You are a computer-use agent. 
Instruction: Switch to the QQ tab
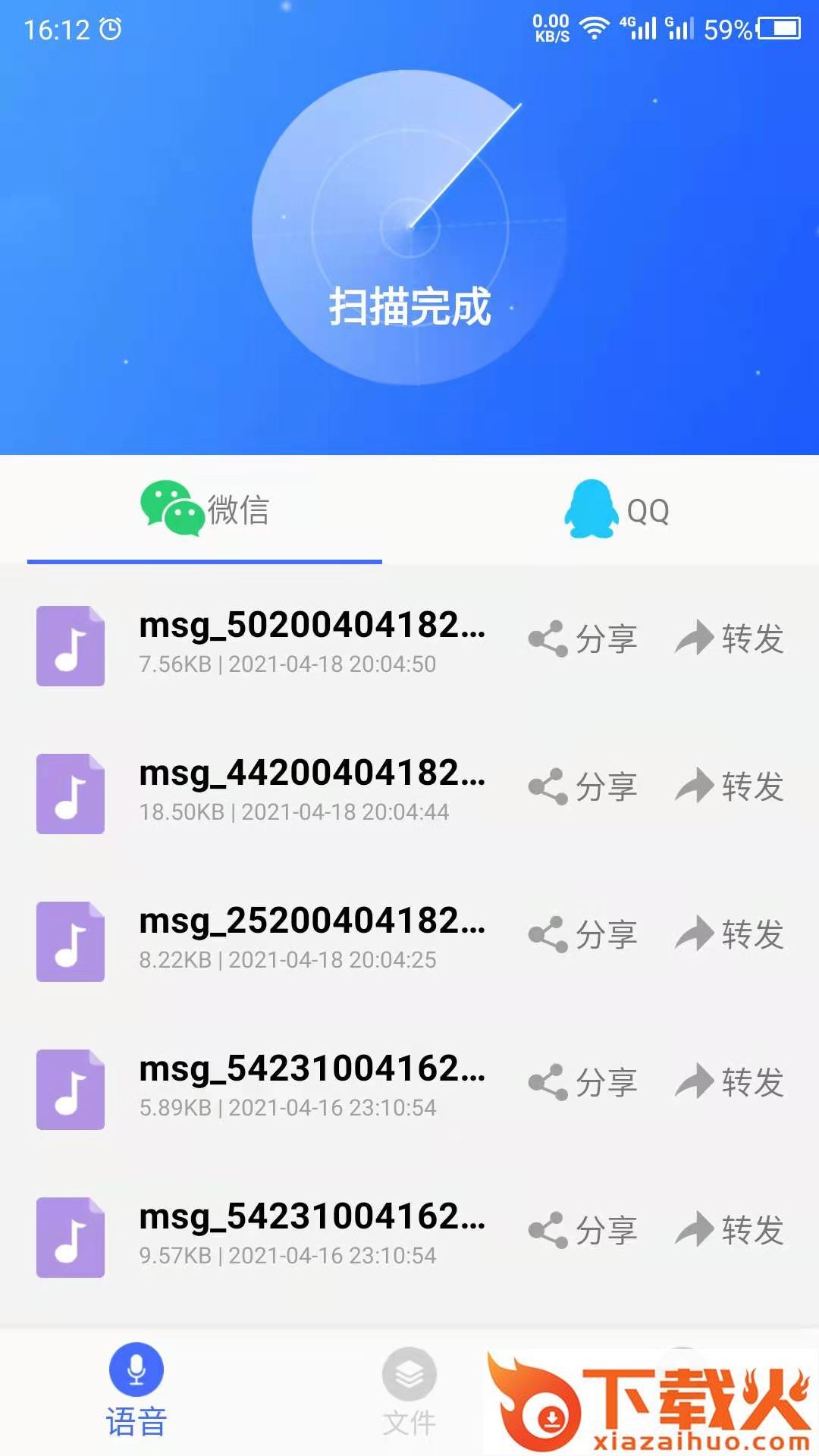[616, 510]
